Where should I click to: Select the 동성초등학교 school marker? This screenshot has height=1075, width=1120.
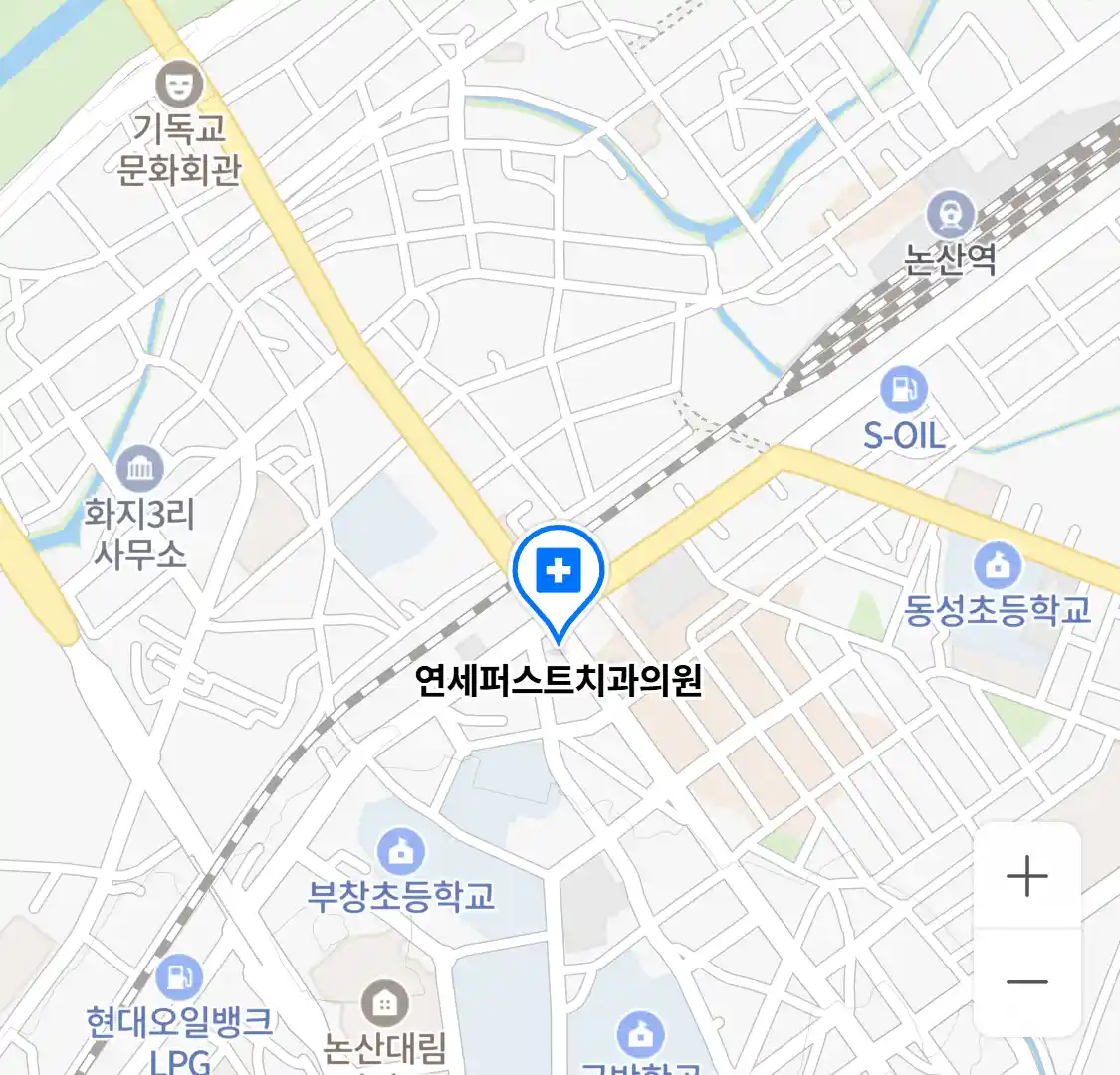click(998, 566)
